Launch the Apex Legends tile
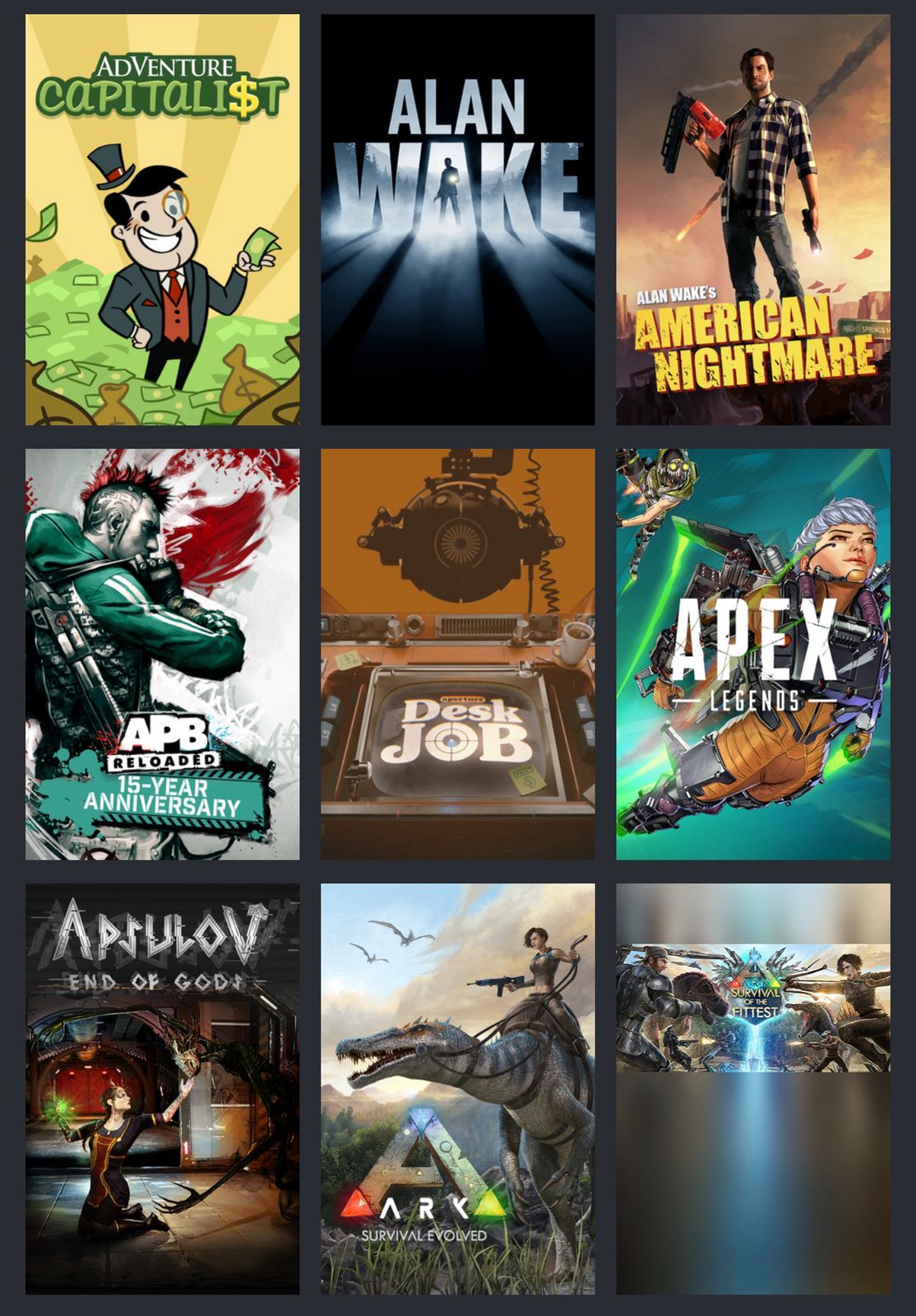Screen dimensions: 916x1316 click(x=753, y=654)
